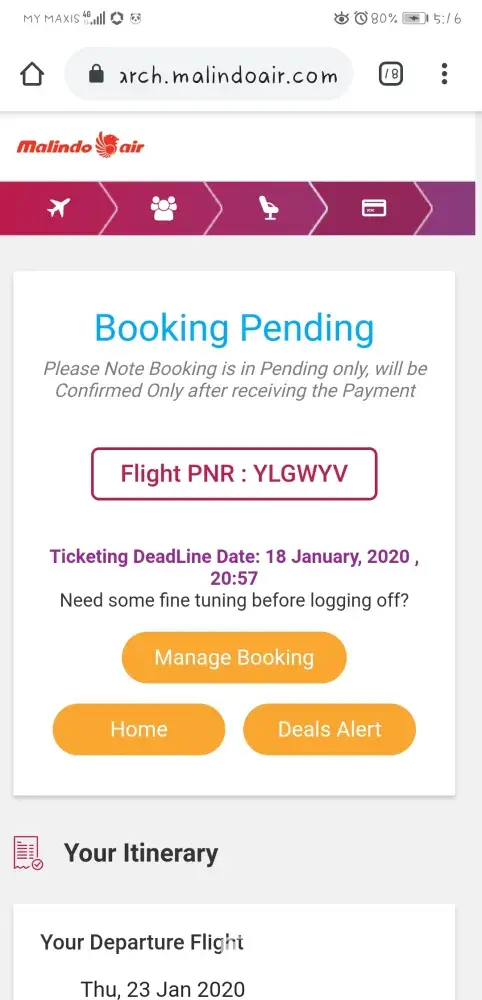Select the payment card step icon
The height and width of the screenshot is (1000, 482).
tap(374, 208)
